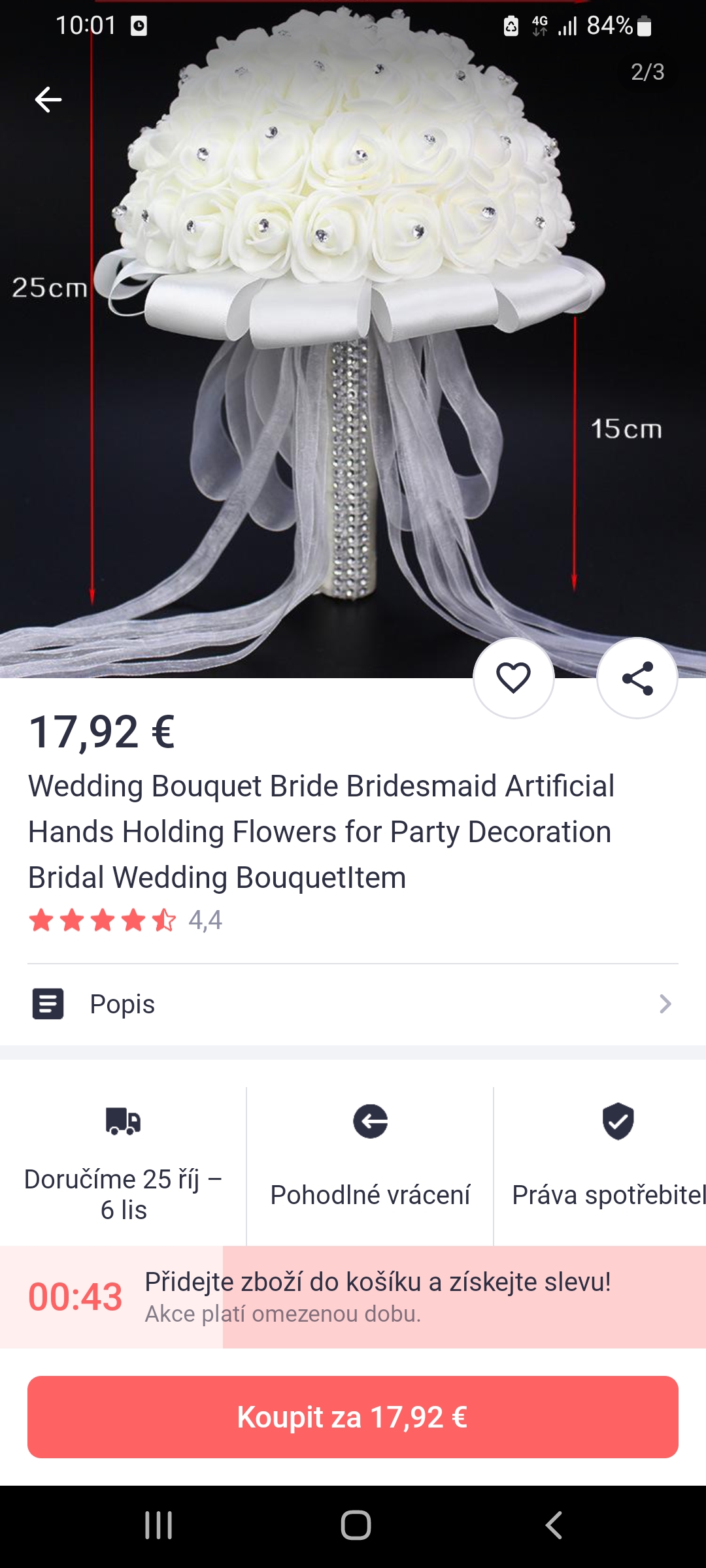Add the bouquet to favorites
Image resolution: width=706 pixels, height=1568 pixels.
coord(514,678)
